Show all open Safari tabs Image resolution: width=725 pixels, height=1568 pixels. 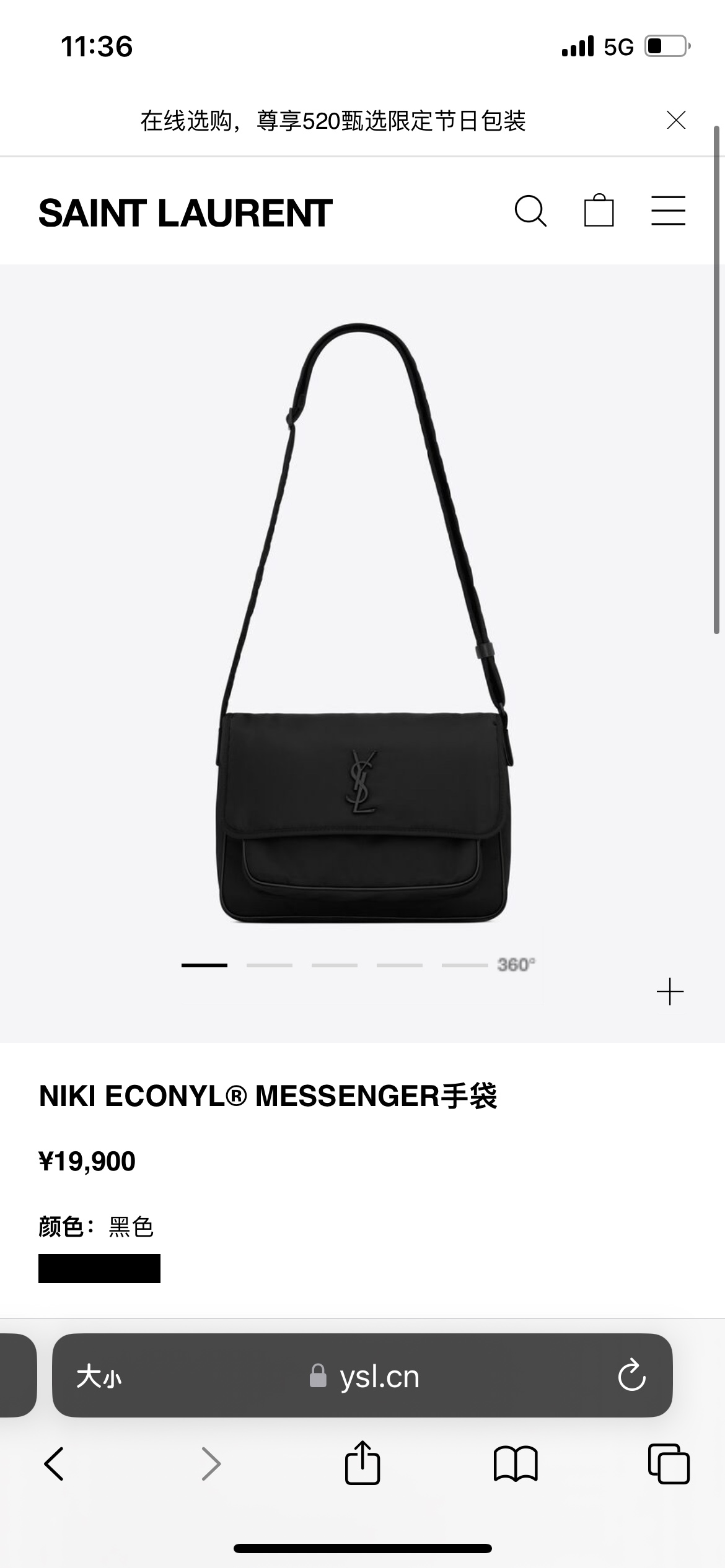click(669, 1465)
